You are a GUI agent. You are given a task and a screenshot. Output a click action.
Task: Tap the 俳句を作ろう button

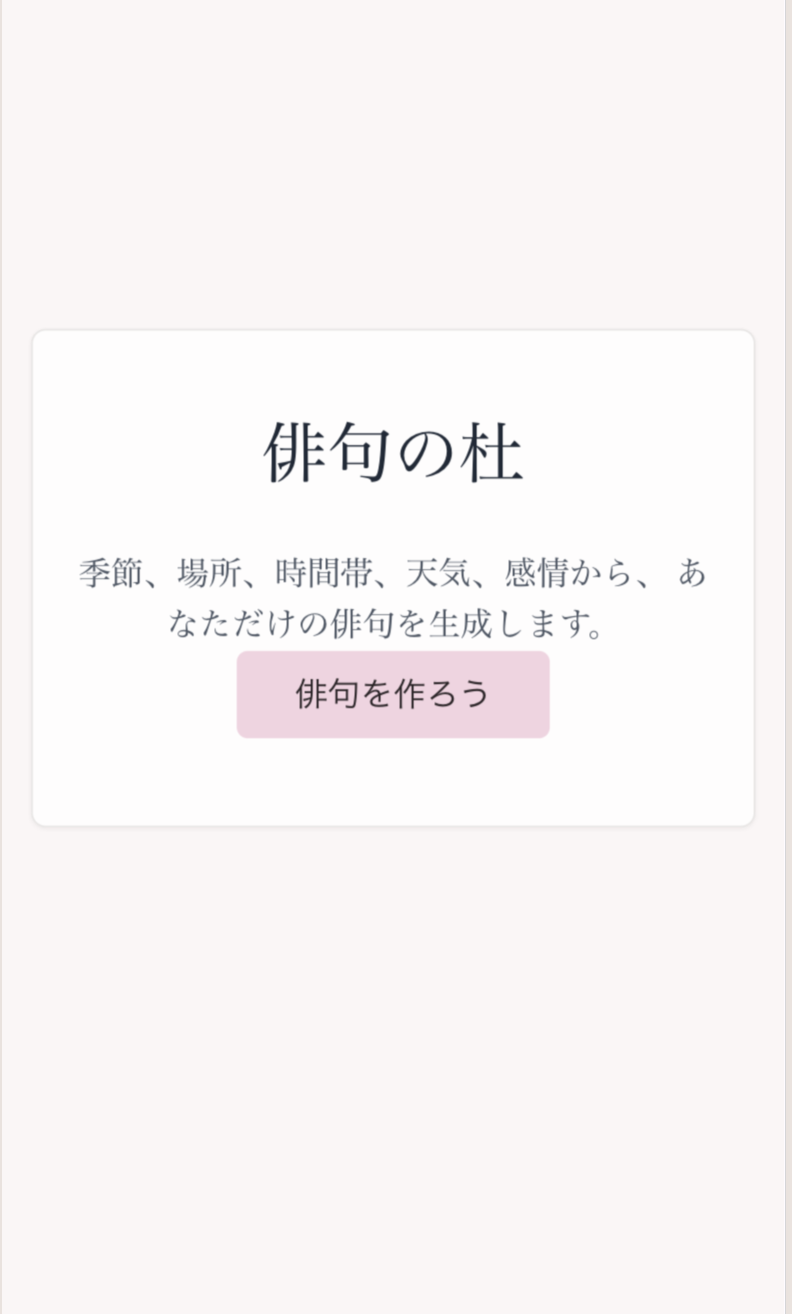click(393, 694)
